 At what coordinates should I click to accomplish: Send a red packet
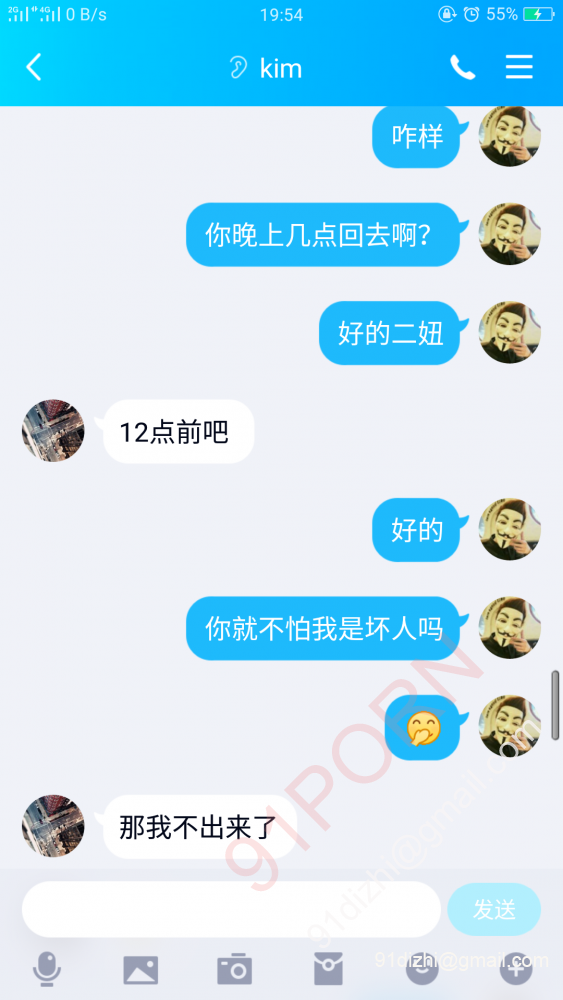[328, 969]
